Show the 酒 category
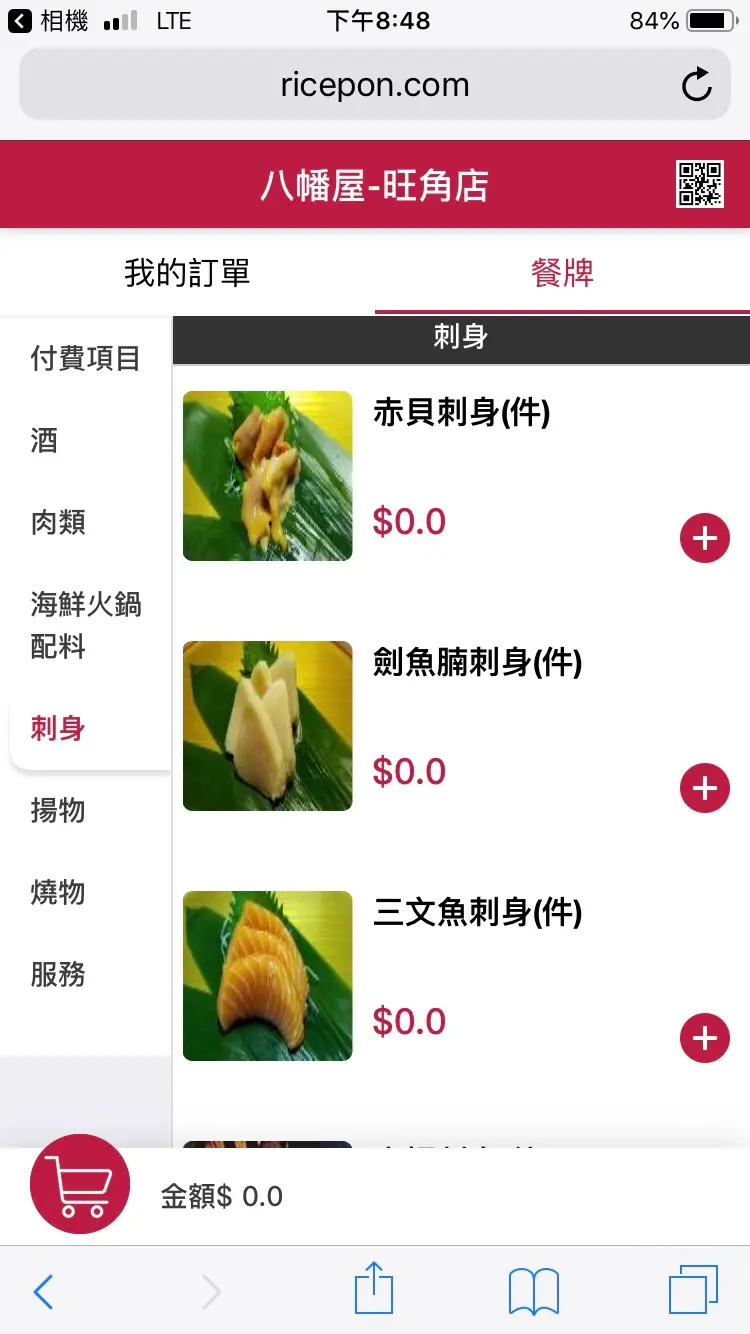The image size is (750, 1334). 45,440
